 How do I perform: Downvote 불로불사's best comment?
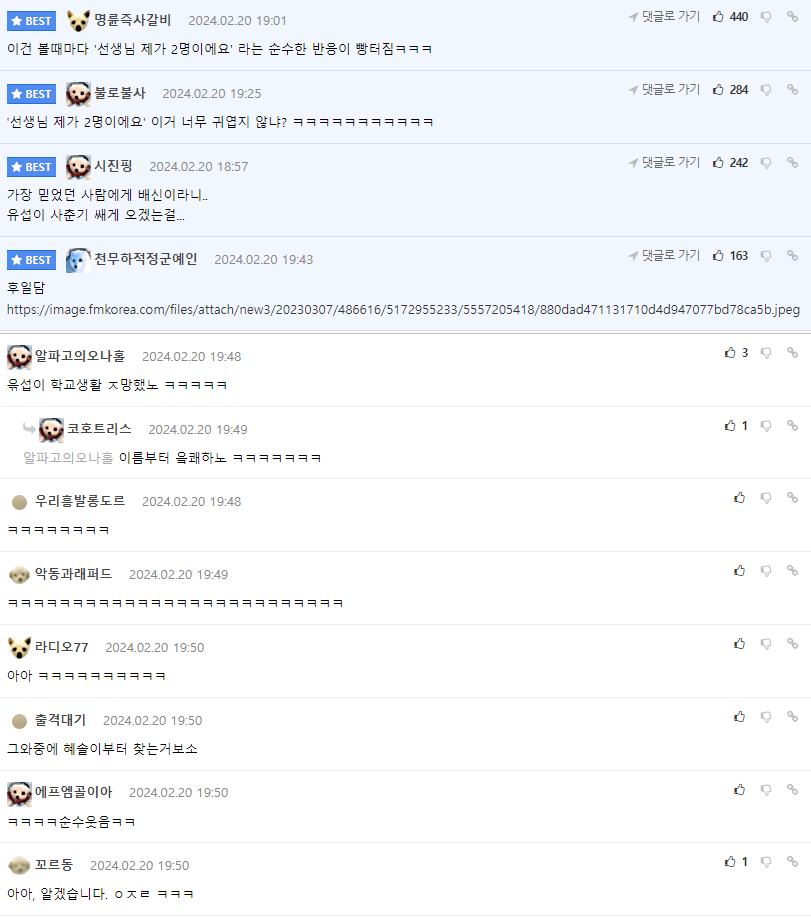(766, 90)
